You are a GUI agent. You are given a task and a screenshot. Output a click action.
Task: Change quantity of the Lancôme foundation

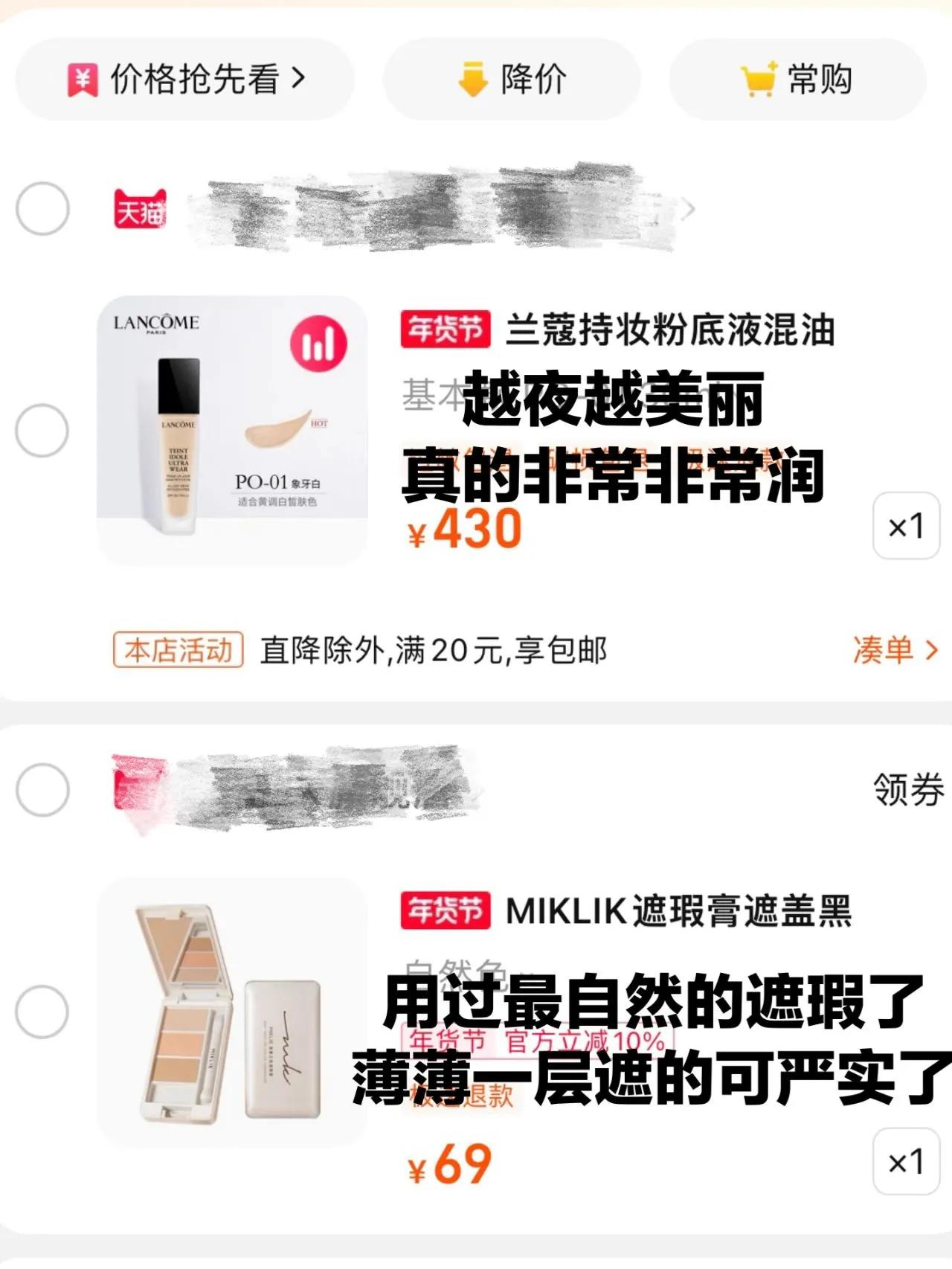[905, 527]
